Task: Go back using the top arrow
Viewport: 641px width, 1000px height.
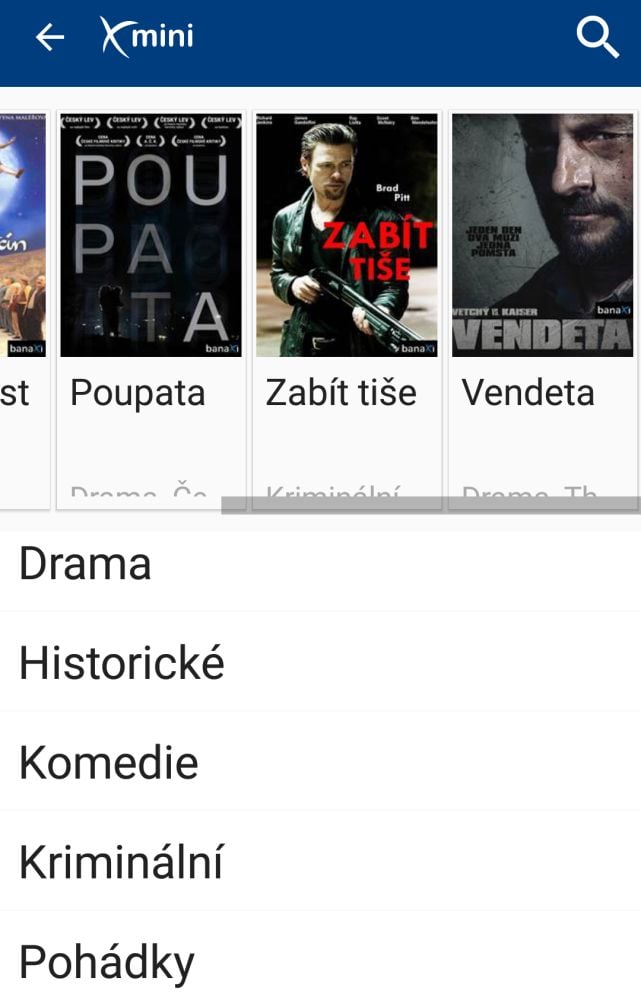Action: [49, 38]
